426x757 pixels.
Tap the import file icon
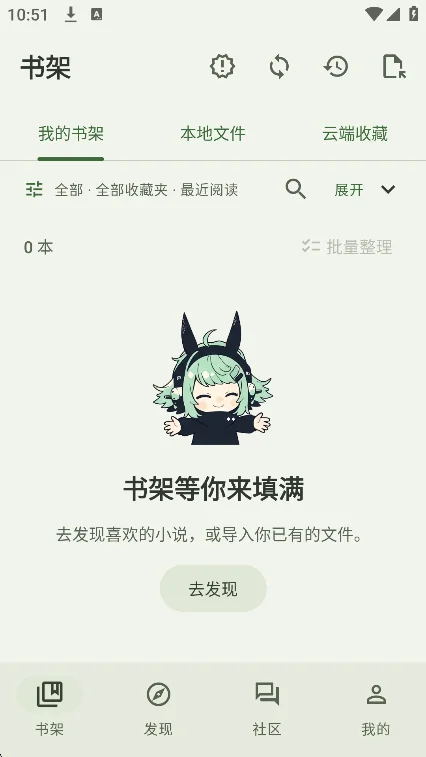coord(394,67)
